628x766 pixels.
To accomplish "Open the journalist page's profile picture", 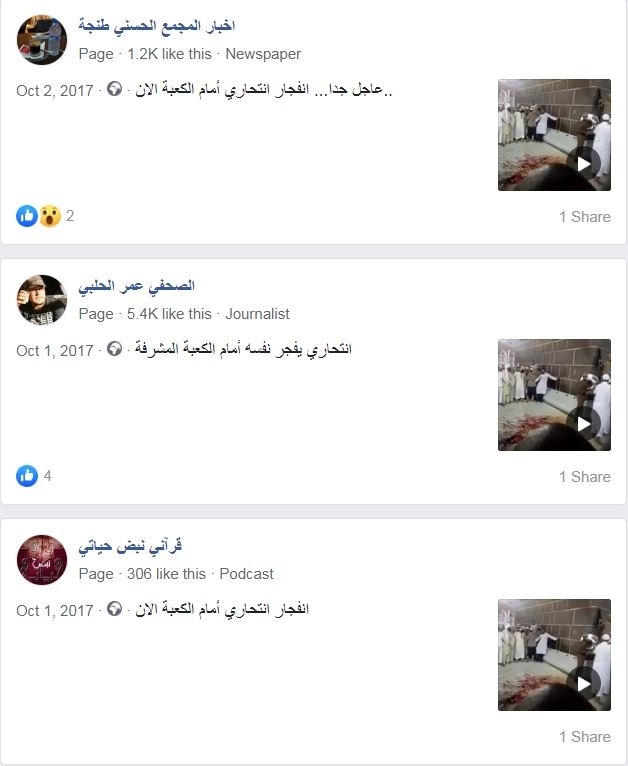I will point(42,300).
